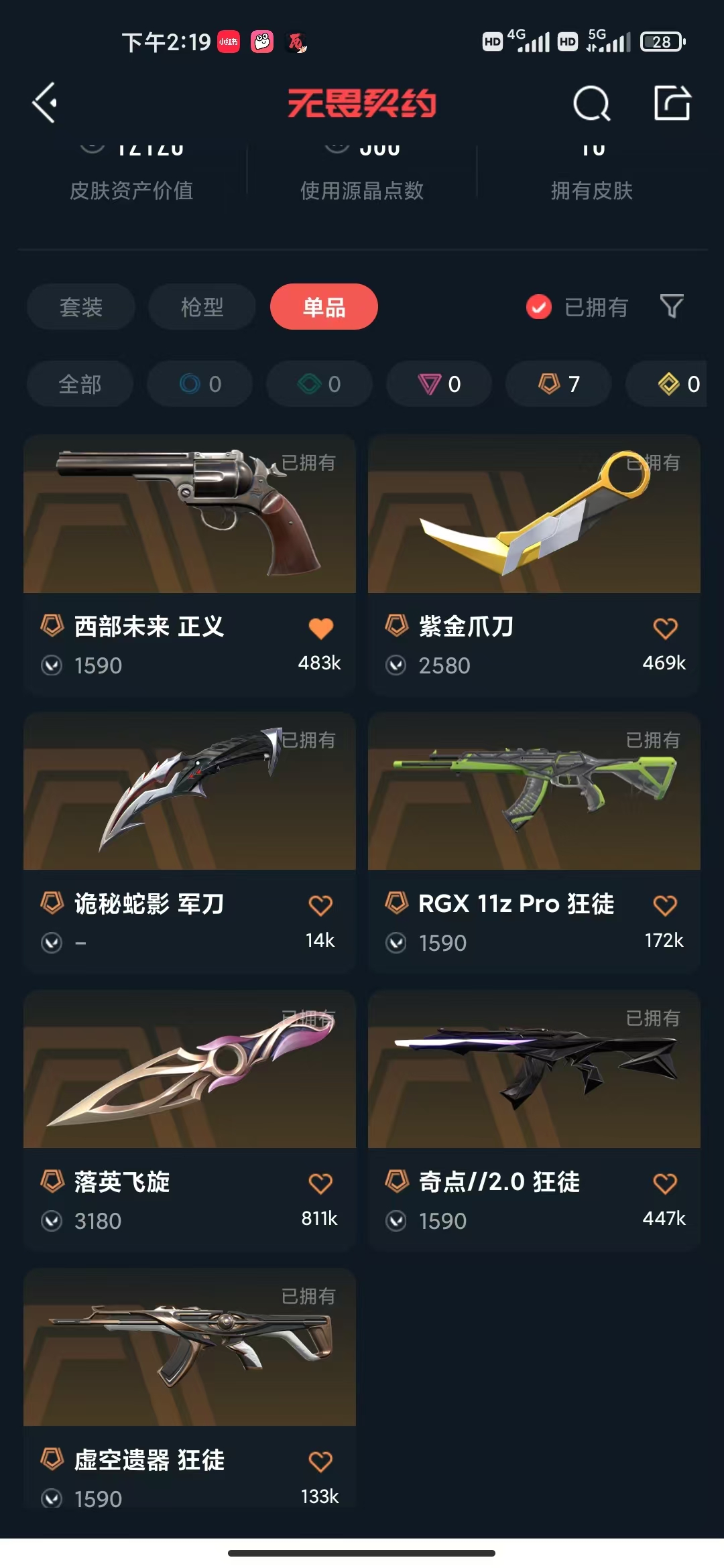Unlike the 西部未来 正义 skin
This screenshot has width=724, height=1568.
coord(320,628)
